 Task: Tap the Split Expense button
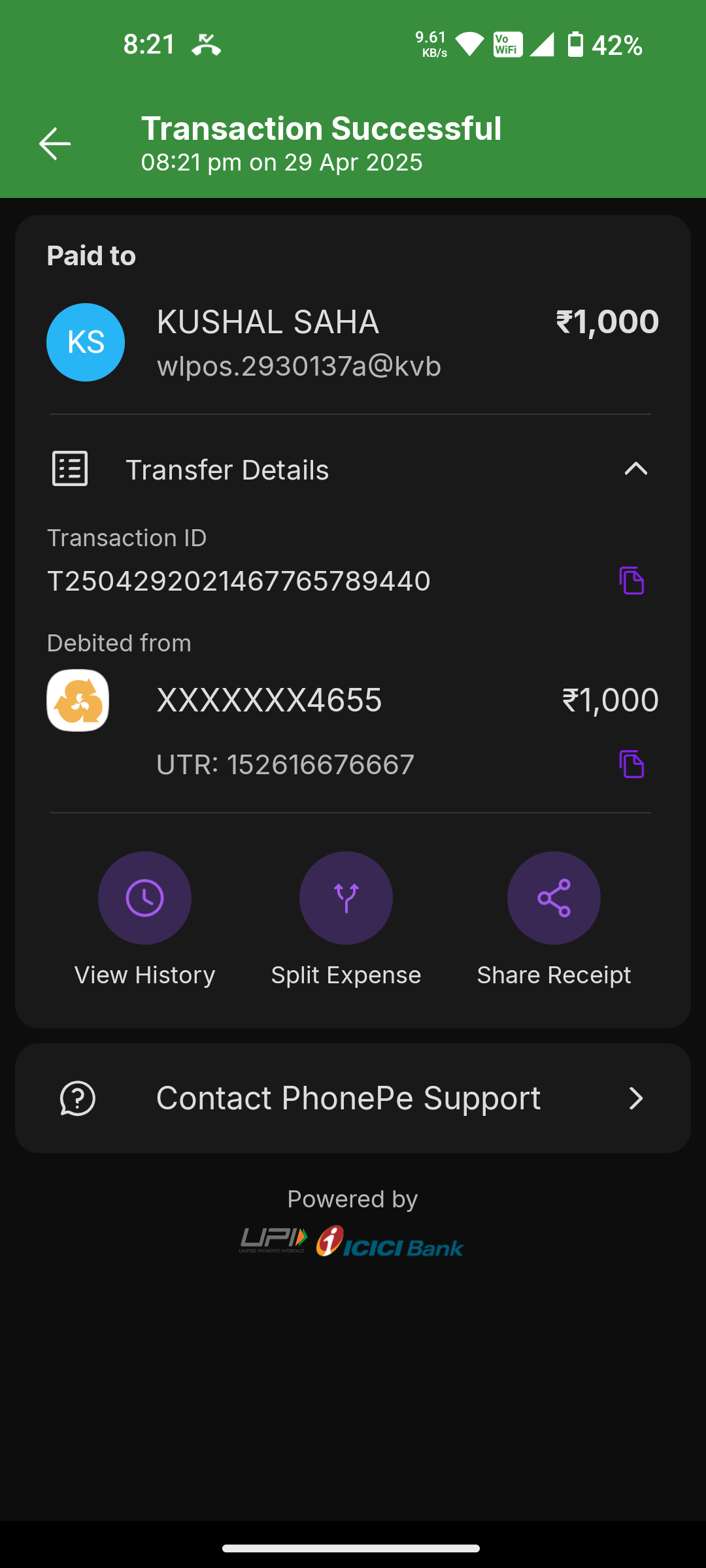coord(346,898)
